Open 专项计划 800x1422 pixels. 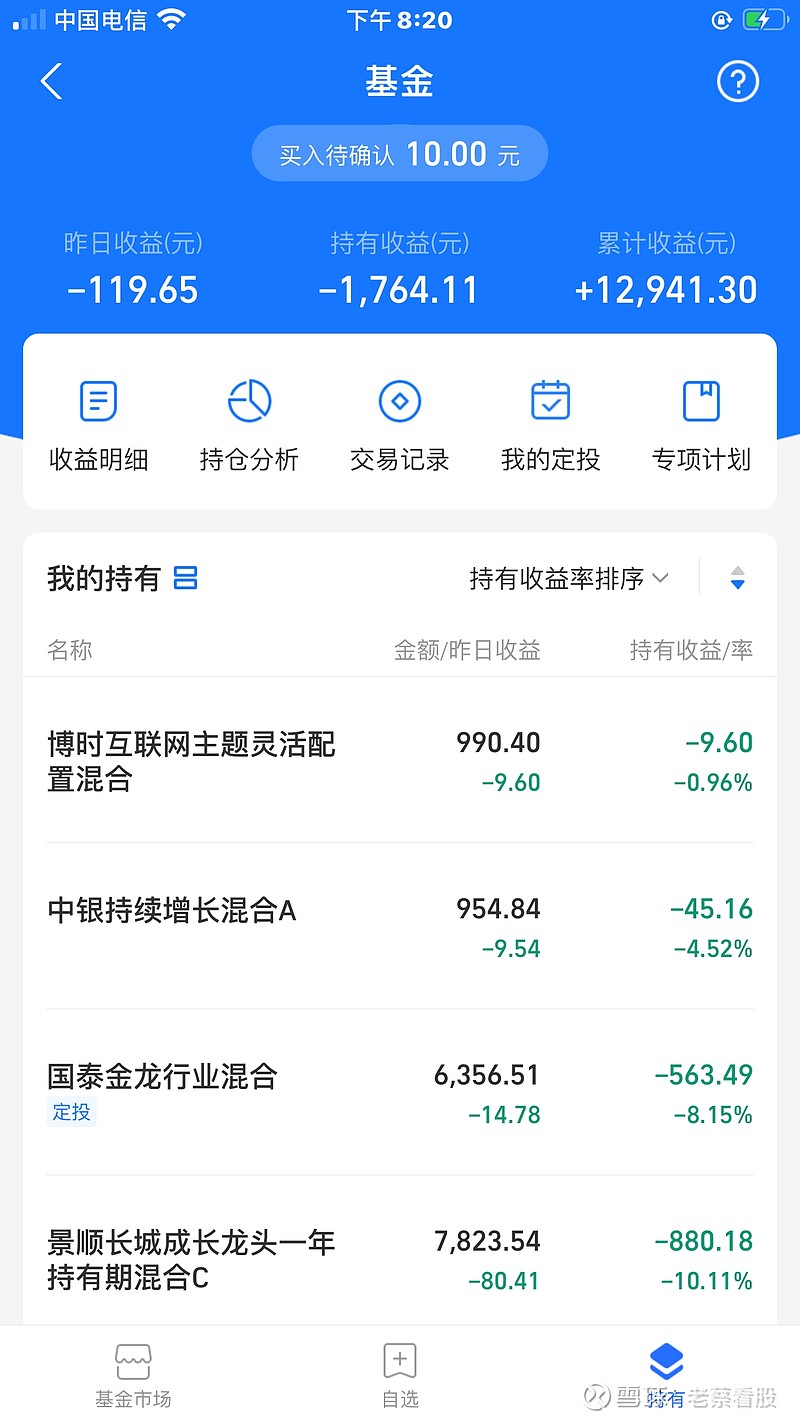[x=701, y=426]
